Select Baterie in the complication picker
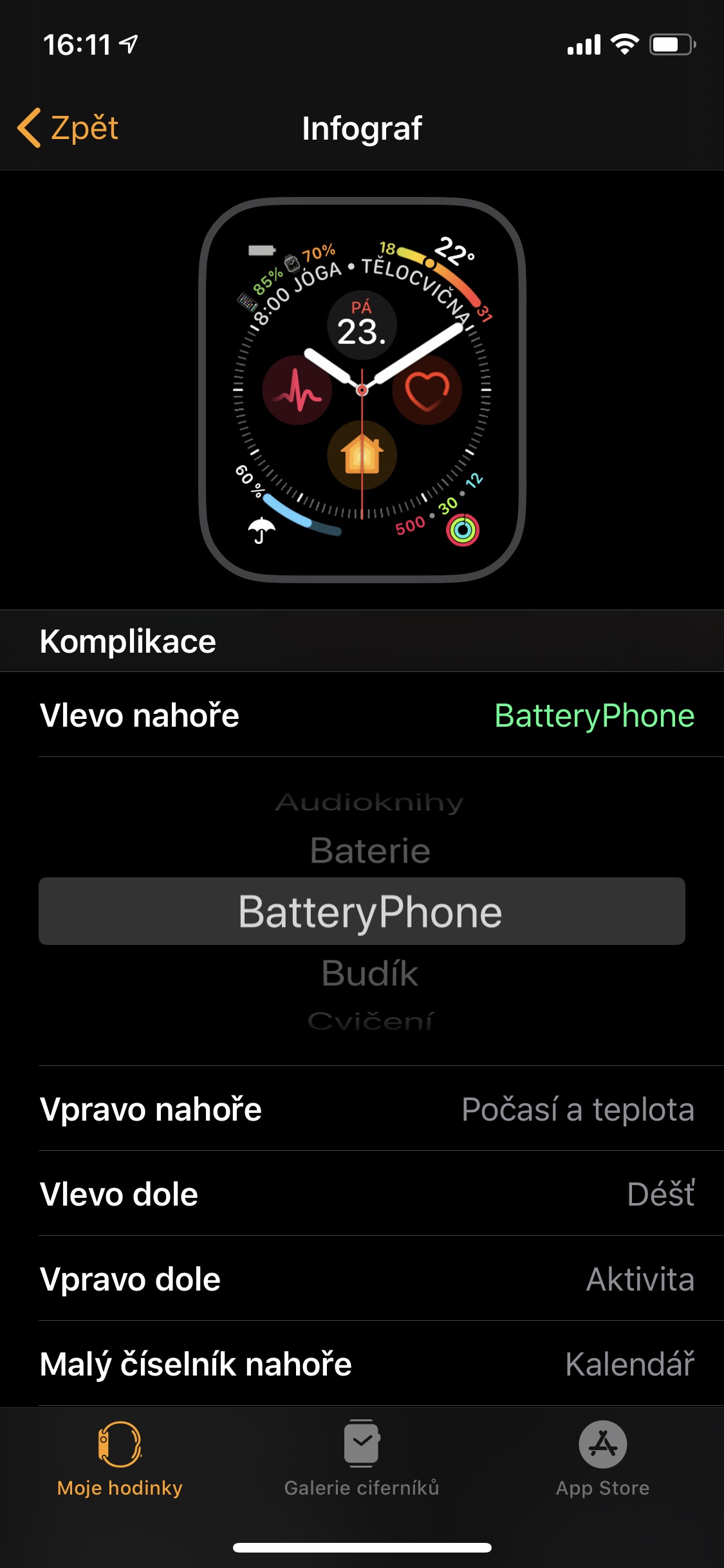 (369, 851)
